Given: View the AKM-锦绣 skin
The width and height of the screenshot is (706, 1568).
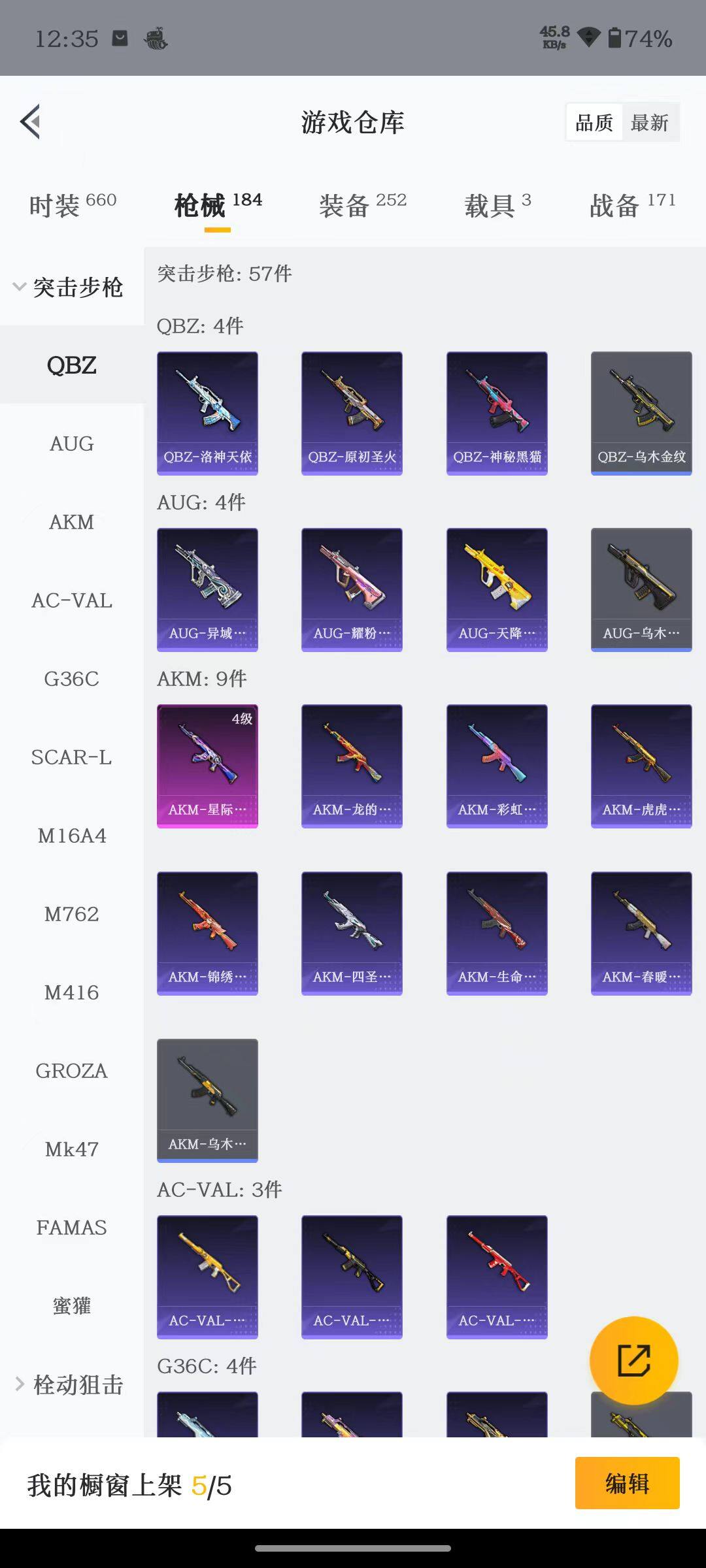Looking at the screenshot, I should (x=207, y=933).
